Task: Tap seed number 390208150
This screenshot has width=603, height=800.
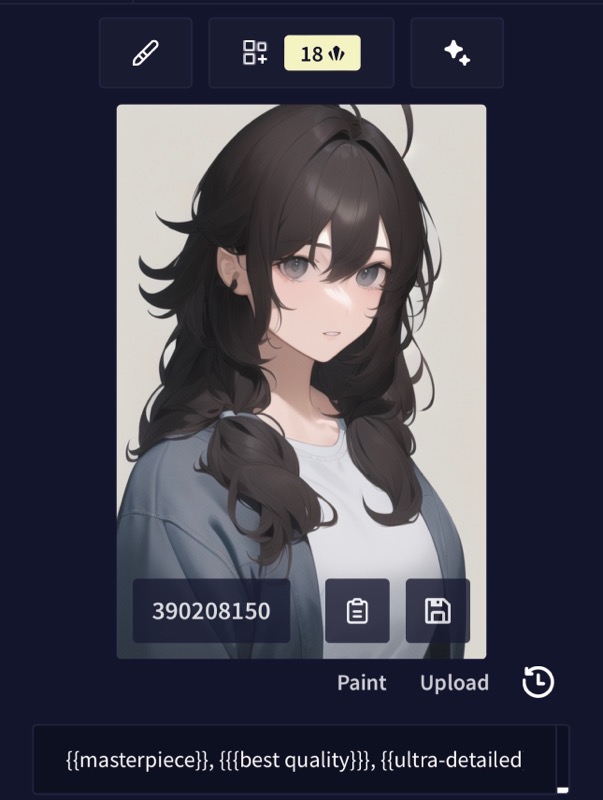Action: 211,611
